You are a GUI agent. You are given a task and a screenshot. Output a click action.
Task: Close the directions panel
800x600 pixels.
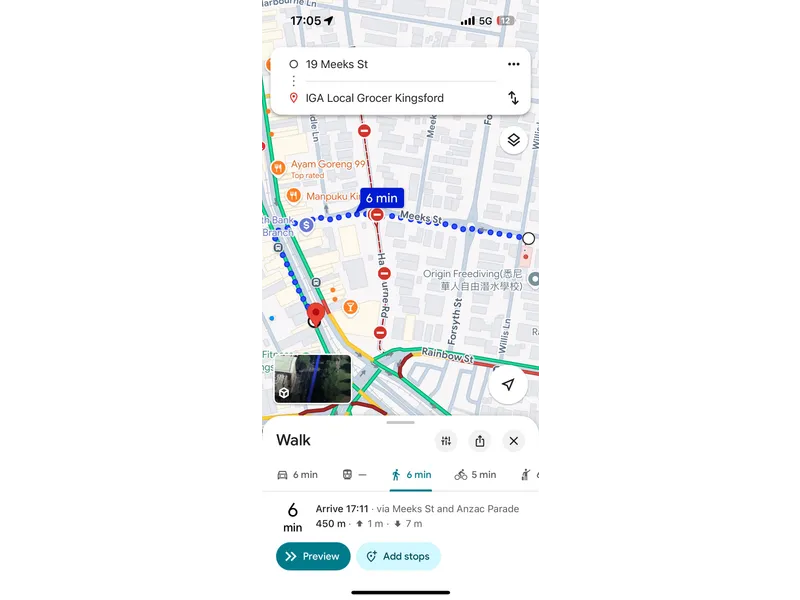click(x=513, y=441)
